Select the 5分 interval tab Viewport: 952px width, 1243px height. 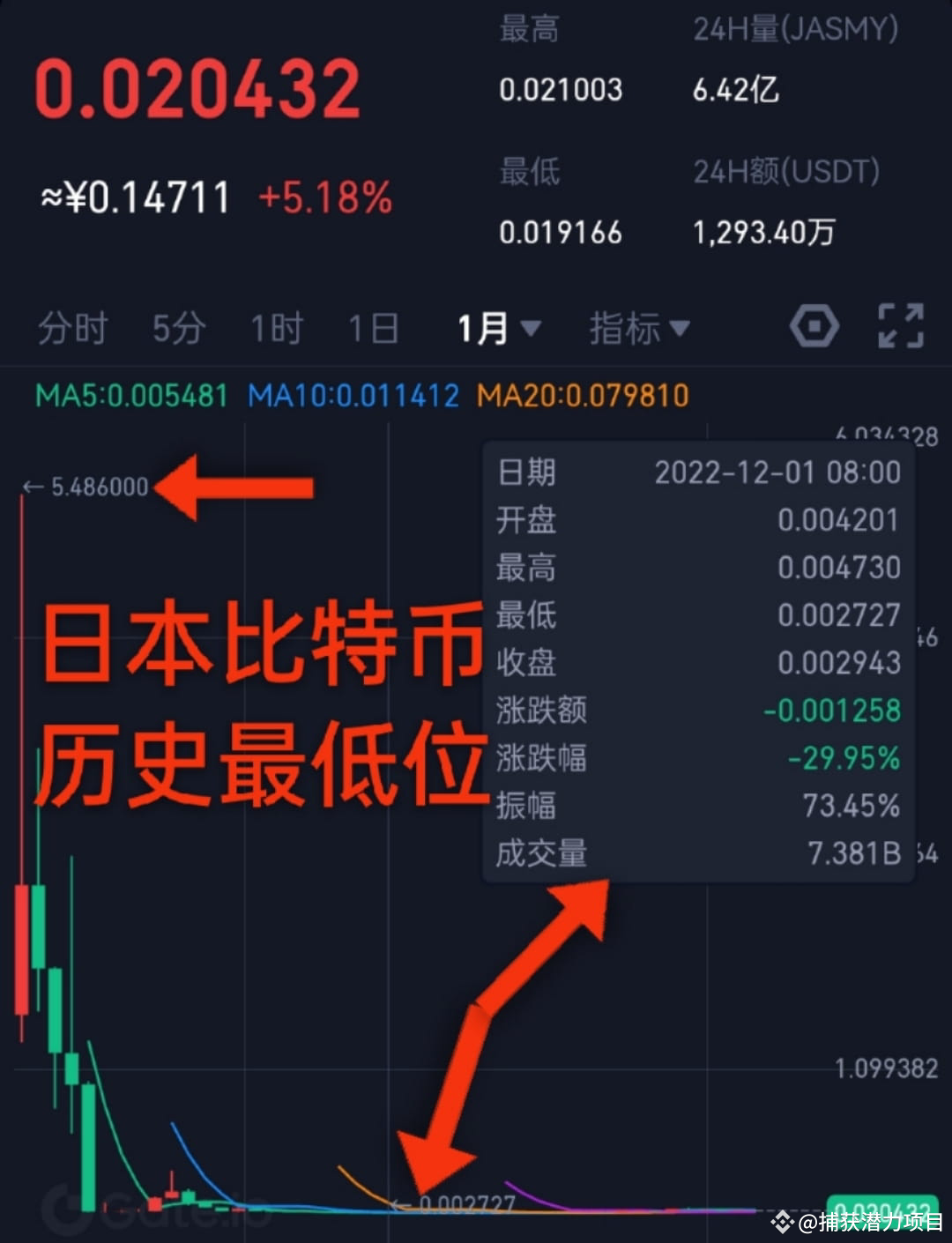tap(176, 327)
